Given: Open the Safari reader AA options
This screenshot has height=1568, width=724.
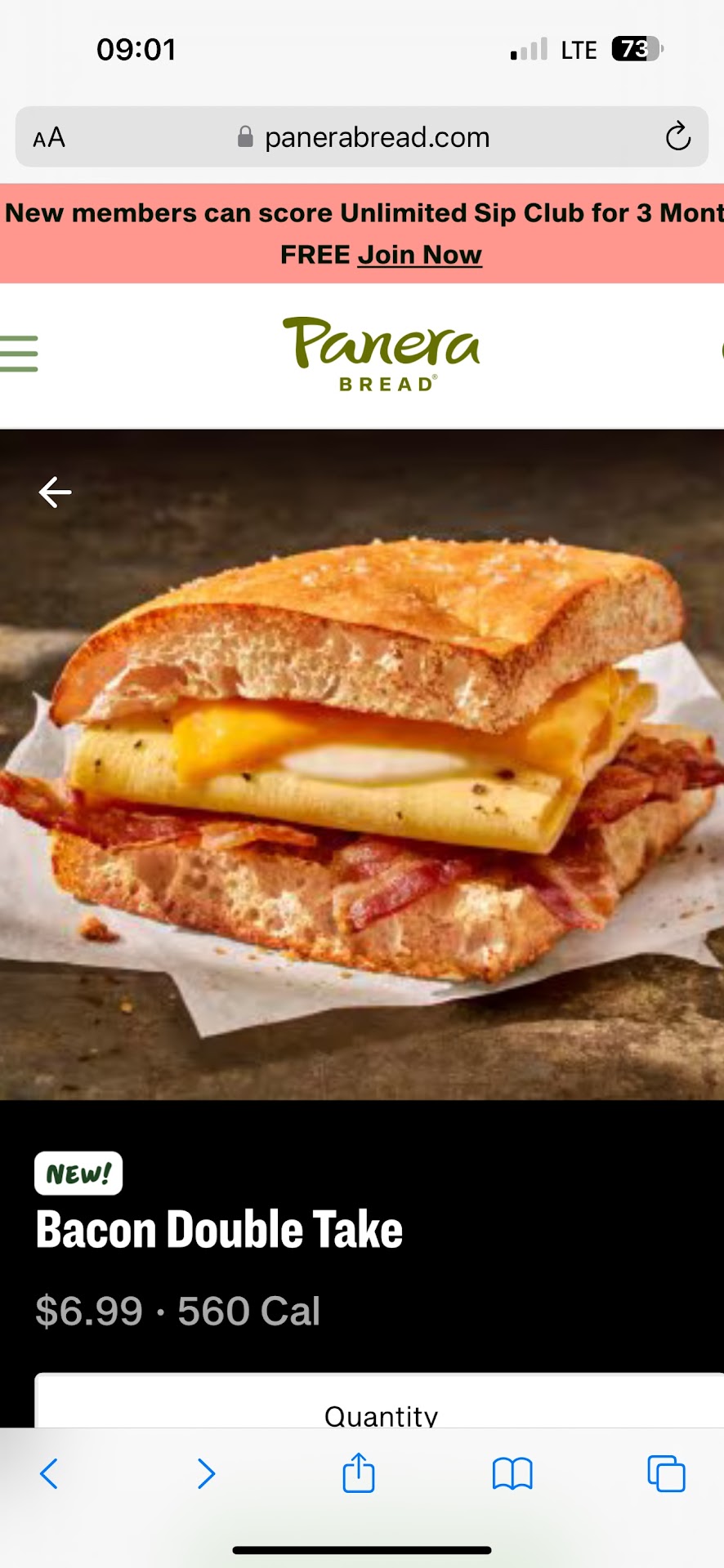Looking at the screenshot, I should tap(49, 137).
